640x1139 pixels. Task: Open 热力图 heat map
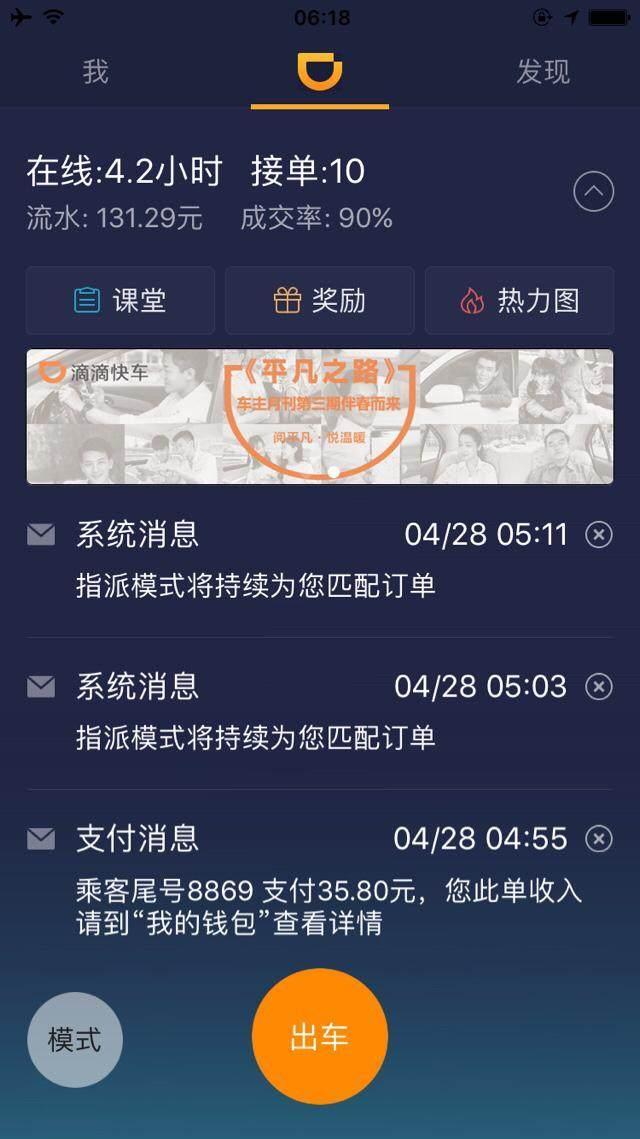[519, 300]
